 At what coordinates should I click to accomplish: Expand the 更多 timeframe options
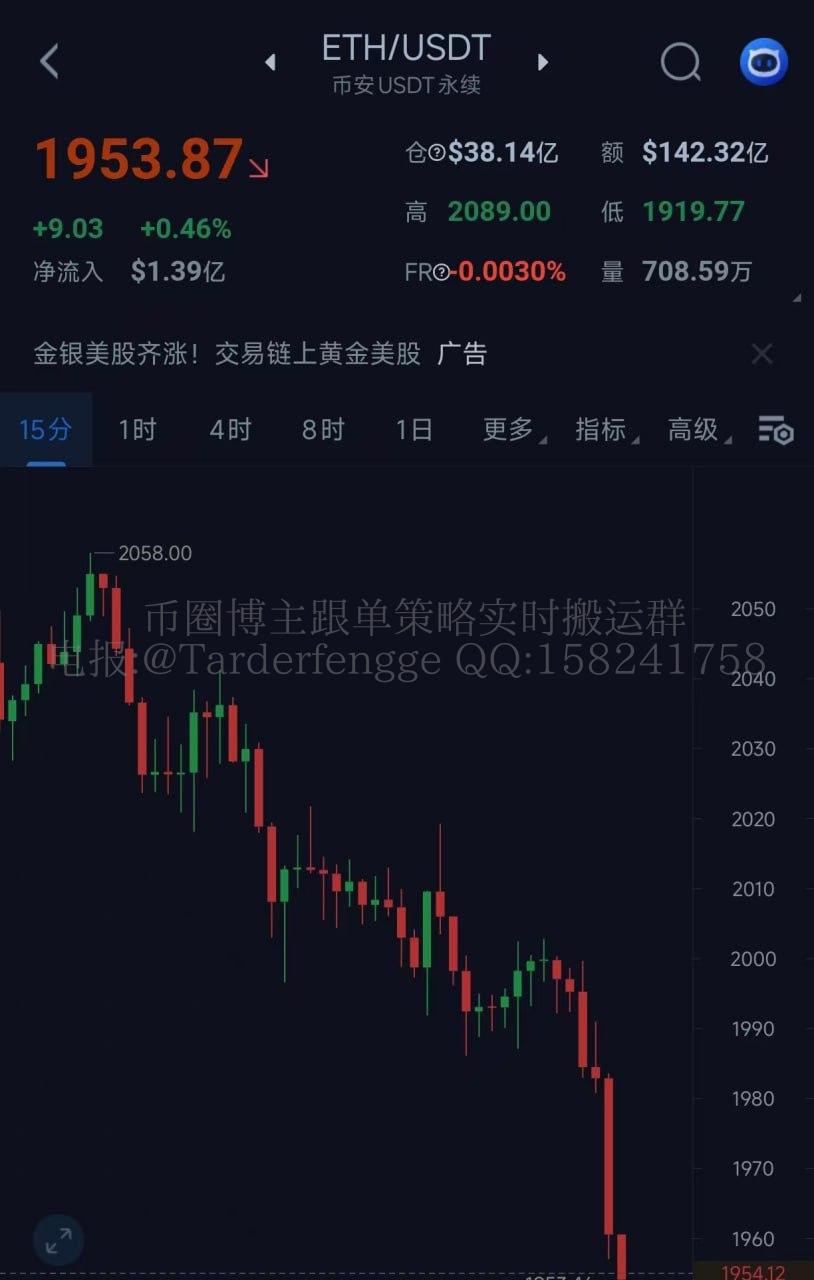click(510, 430)
